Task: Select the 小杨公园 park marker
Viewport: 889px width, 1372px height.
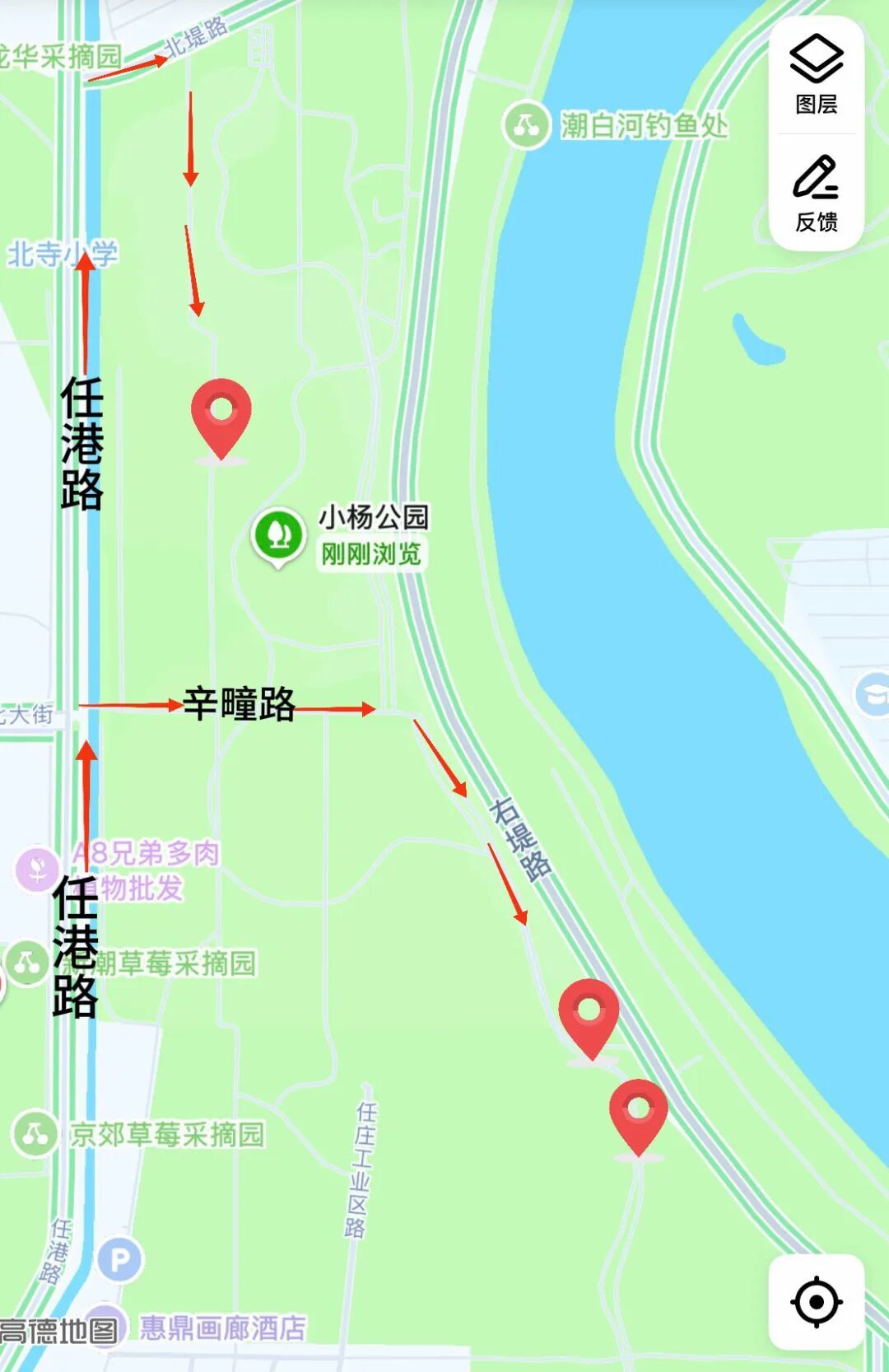Action: 278,534
